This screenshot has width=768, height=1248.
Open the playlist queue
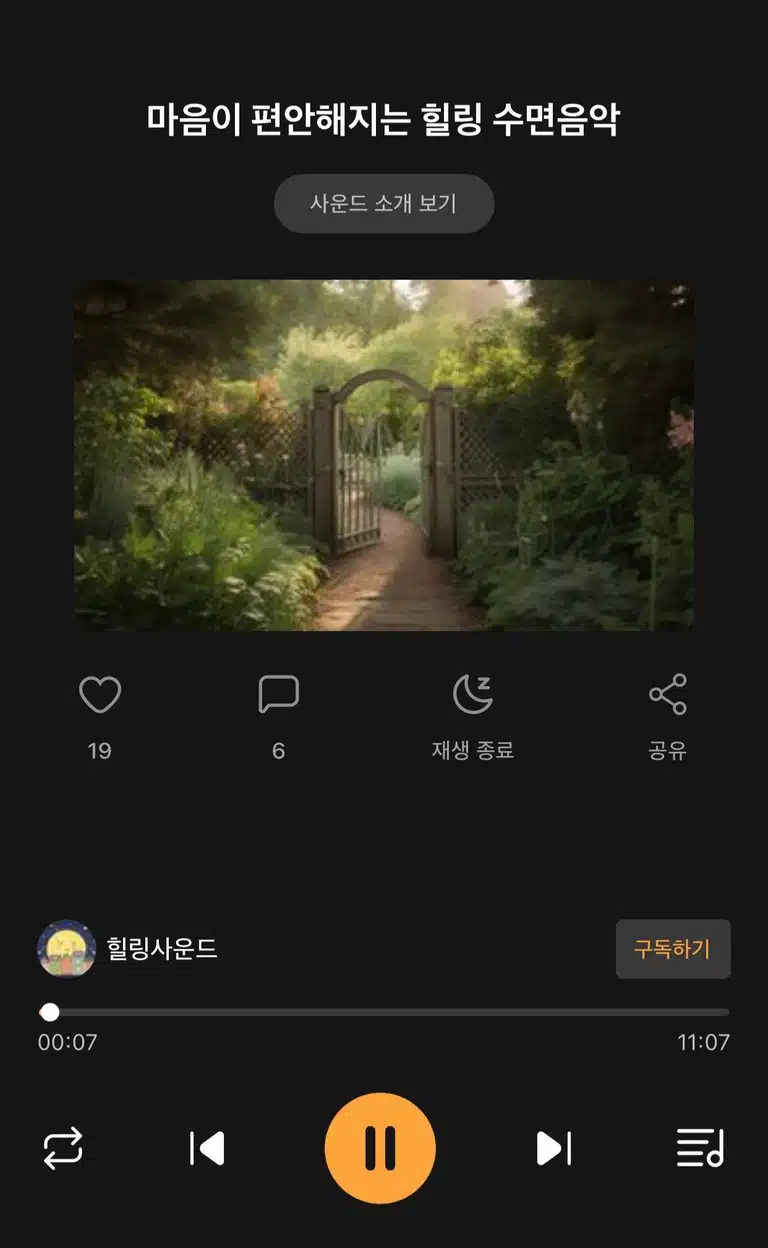click(700, 1149)
